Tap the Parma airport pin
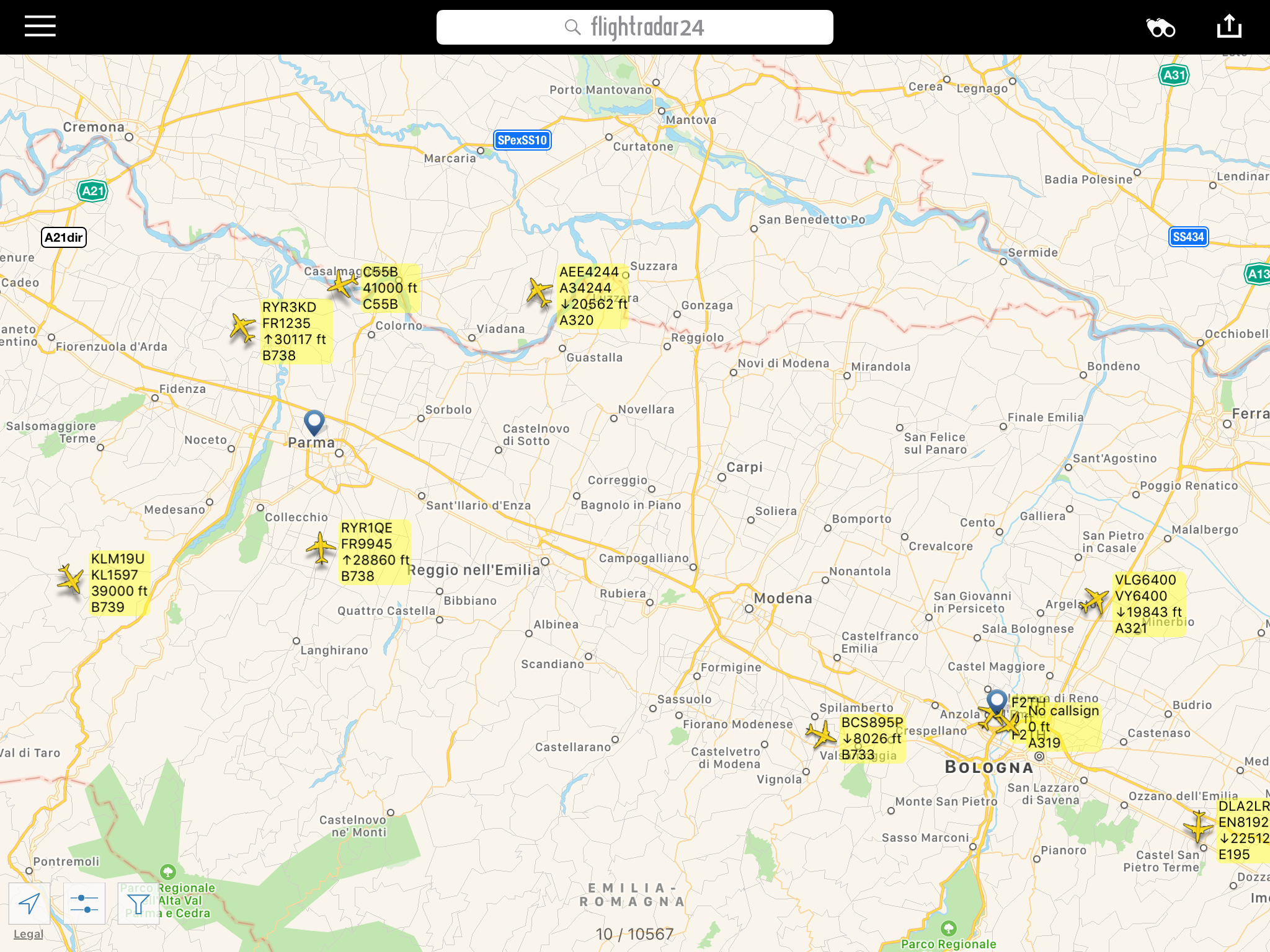The image size is (1270, 952). point(314,422)
